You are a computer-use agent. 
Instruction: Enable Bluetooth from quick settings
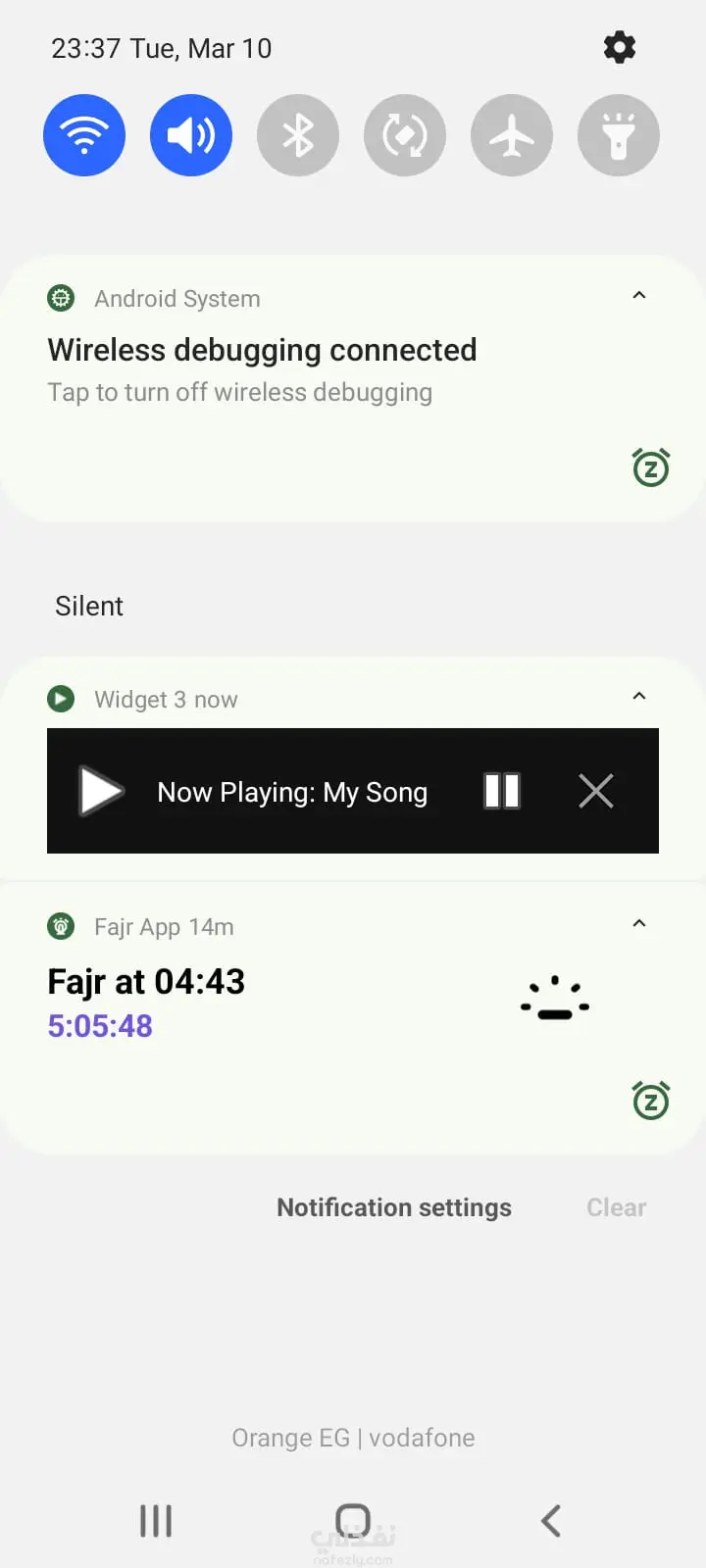click(298, 135)
